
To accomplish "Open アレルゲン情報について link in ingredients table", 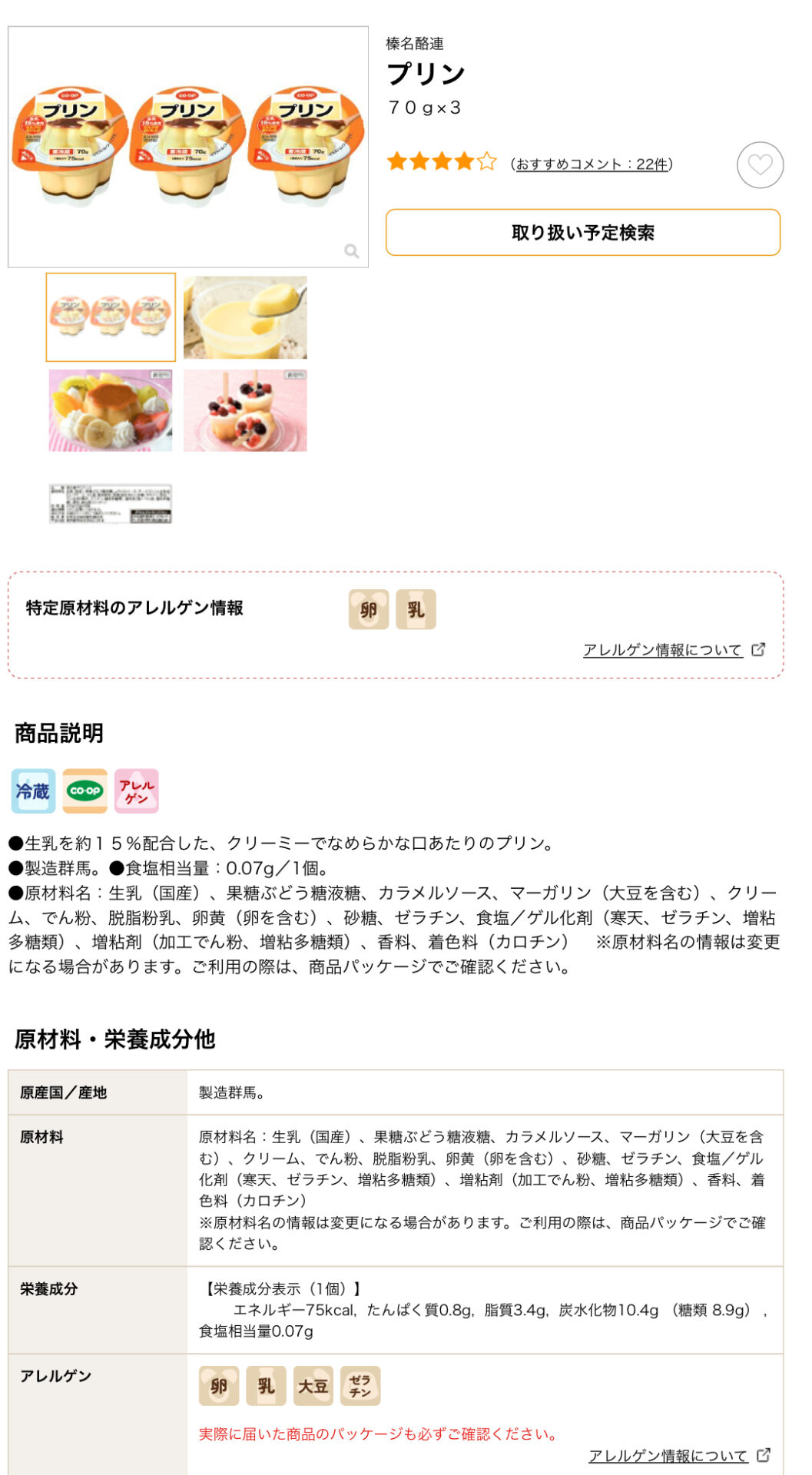I will 669,1456.
